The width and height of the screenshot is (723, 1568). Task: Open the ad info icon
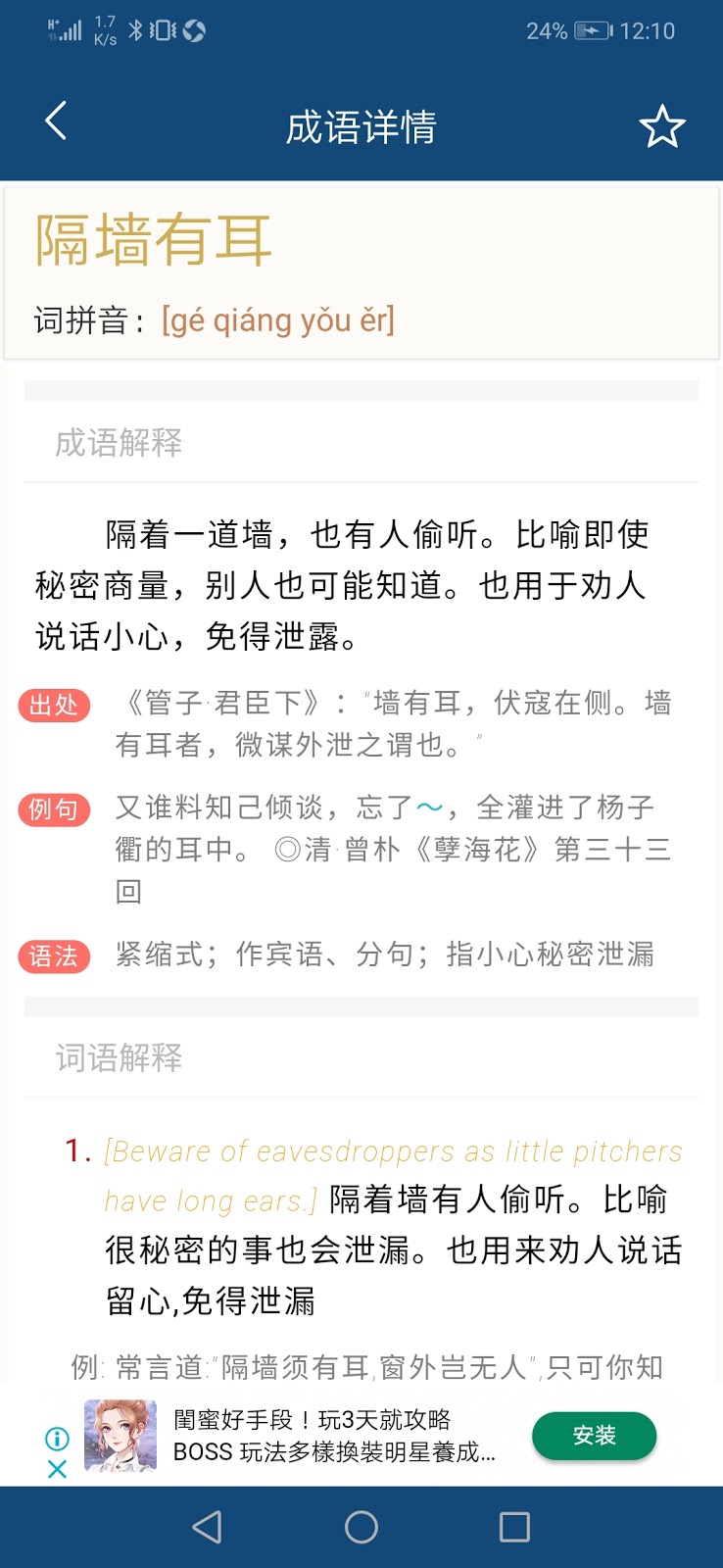coord(58,1438)
